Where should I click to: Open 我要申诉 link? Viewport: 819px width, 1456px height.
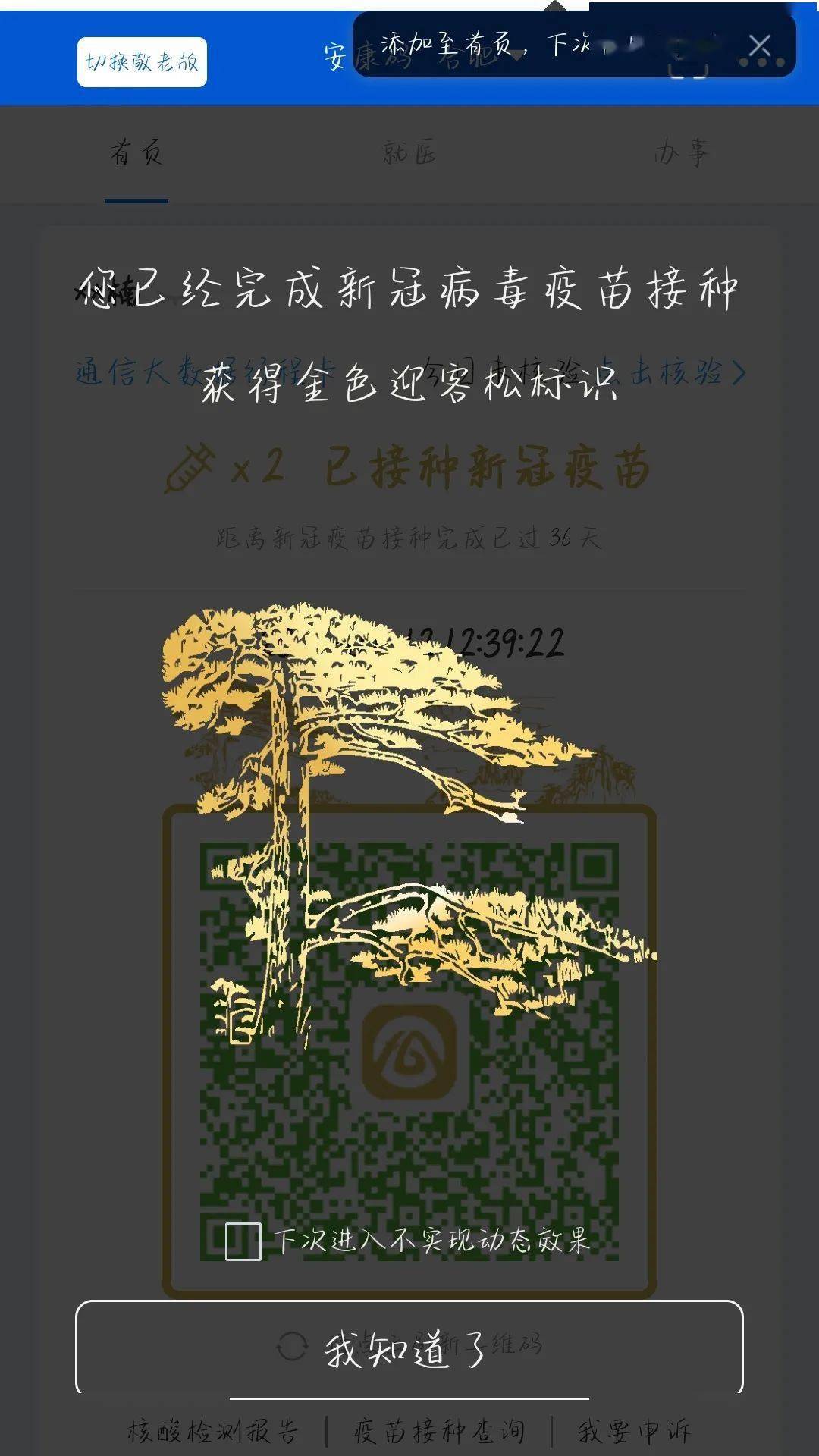click(634, 1431)
